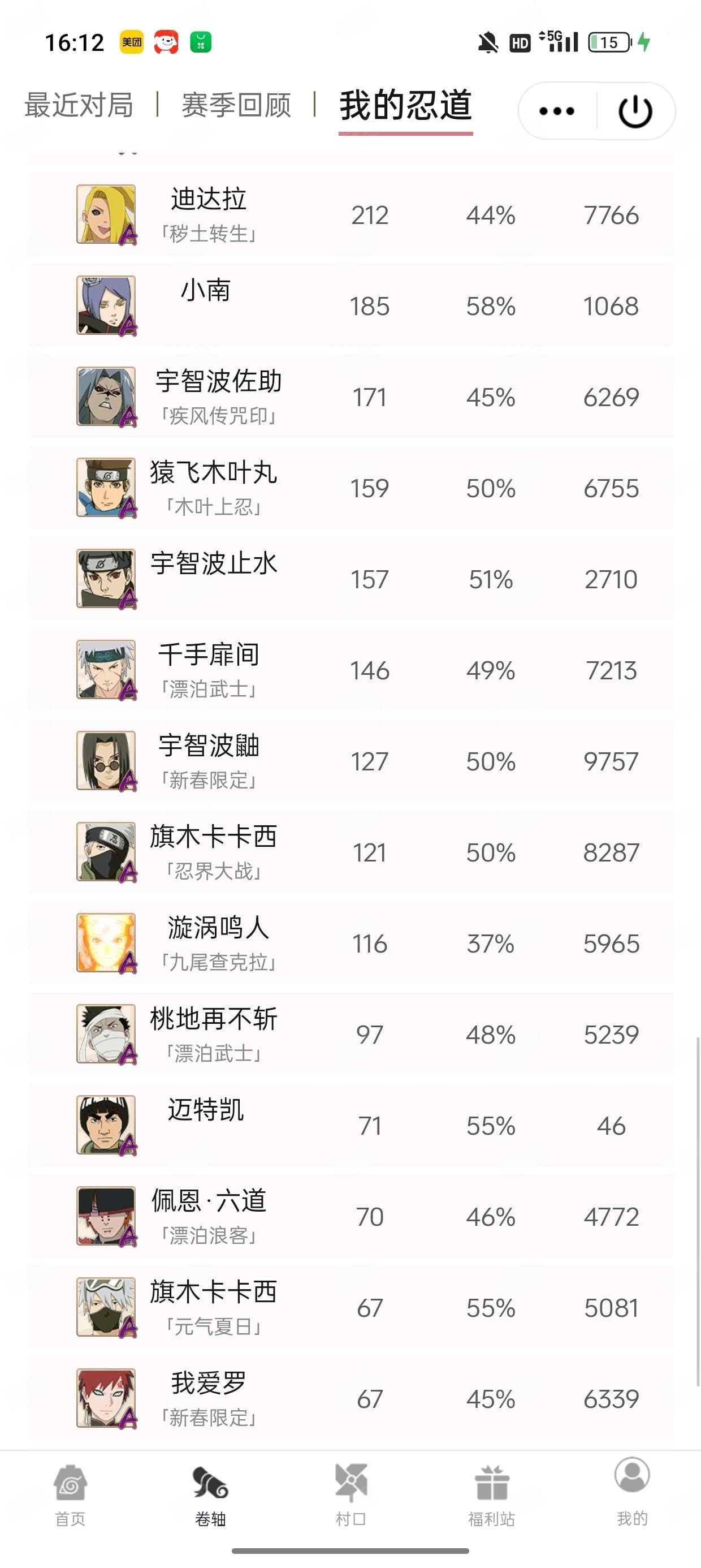Open the mini program three-dot menu
The height and width of the screenshot is (1568, 701).
click(x=557, y=111)
